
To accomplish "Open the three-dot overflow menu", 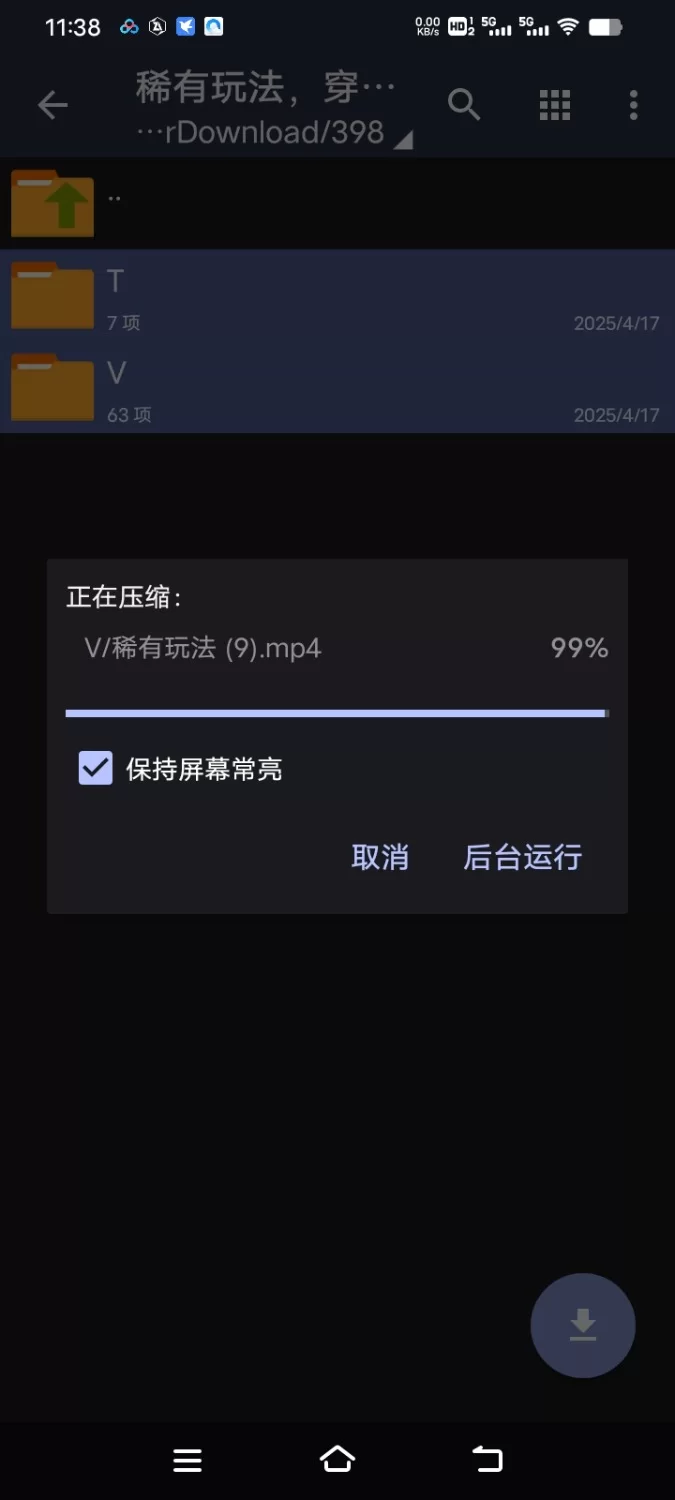I will click(x=633, y=104).
